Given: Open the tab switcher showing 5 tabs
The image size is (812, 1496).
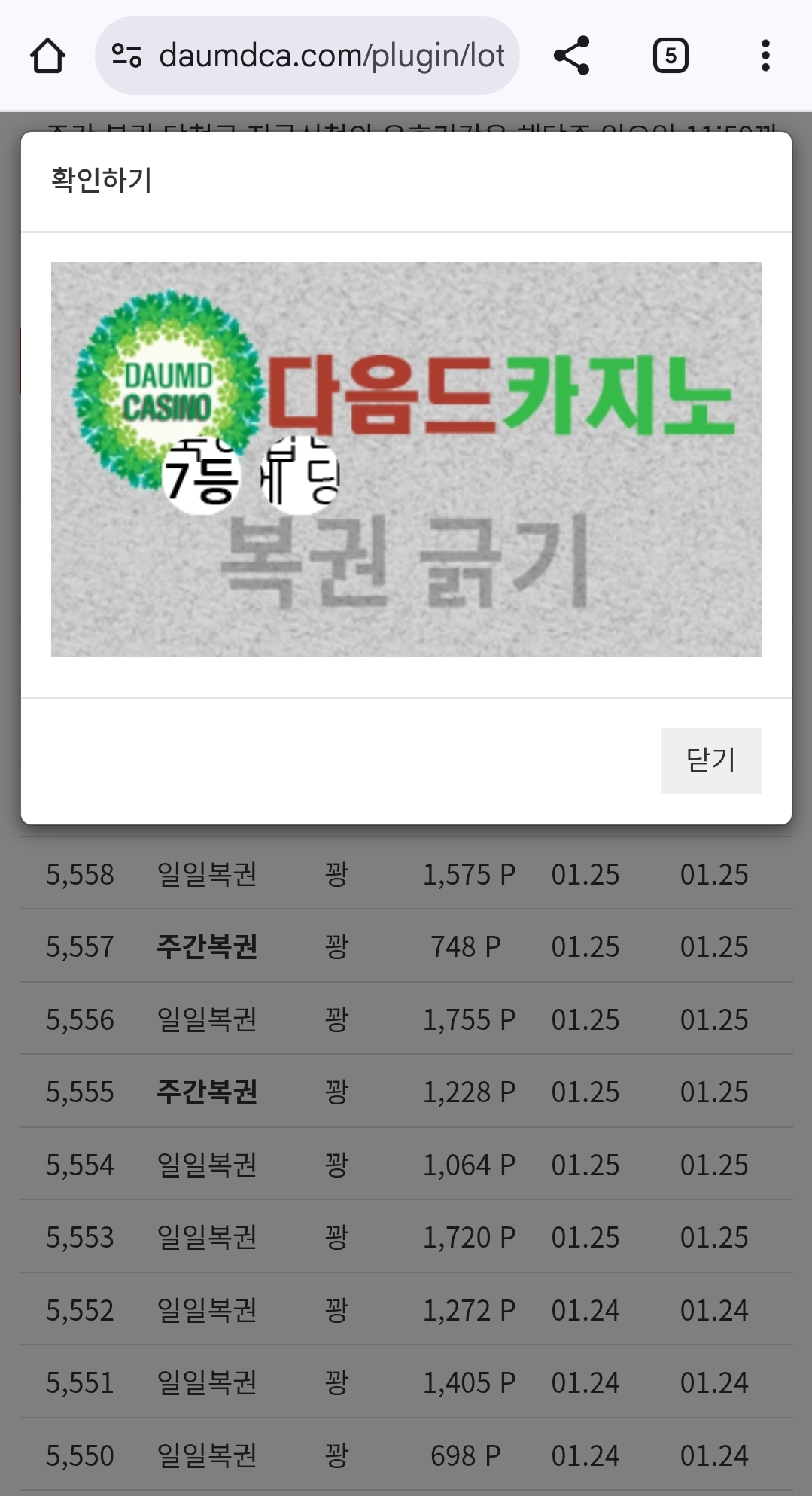Looking at the screenshot, I should pos(670,56).
